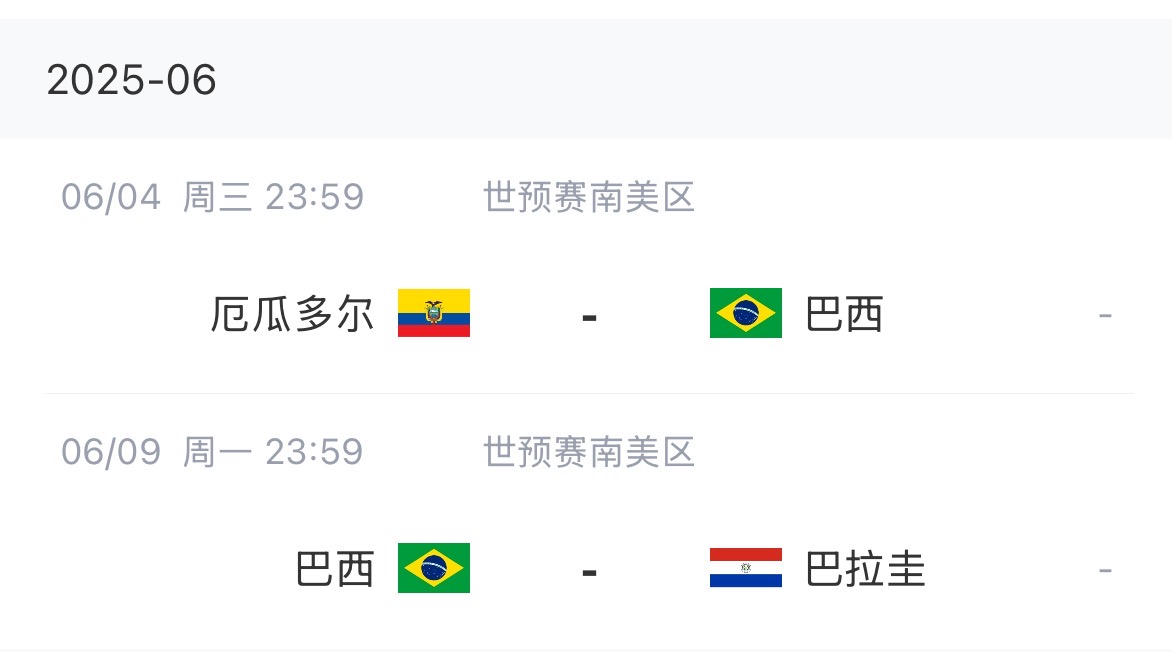Image resolution: width=1172 pixels, height=652 pixels.
Task: Open the 厄瓜多尔 vs 巴西 match
Action: (588, 315)
